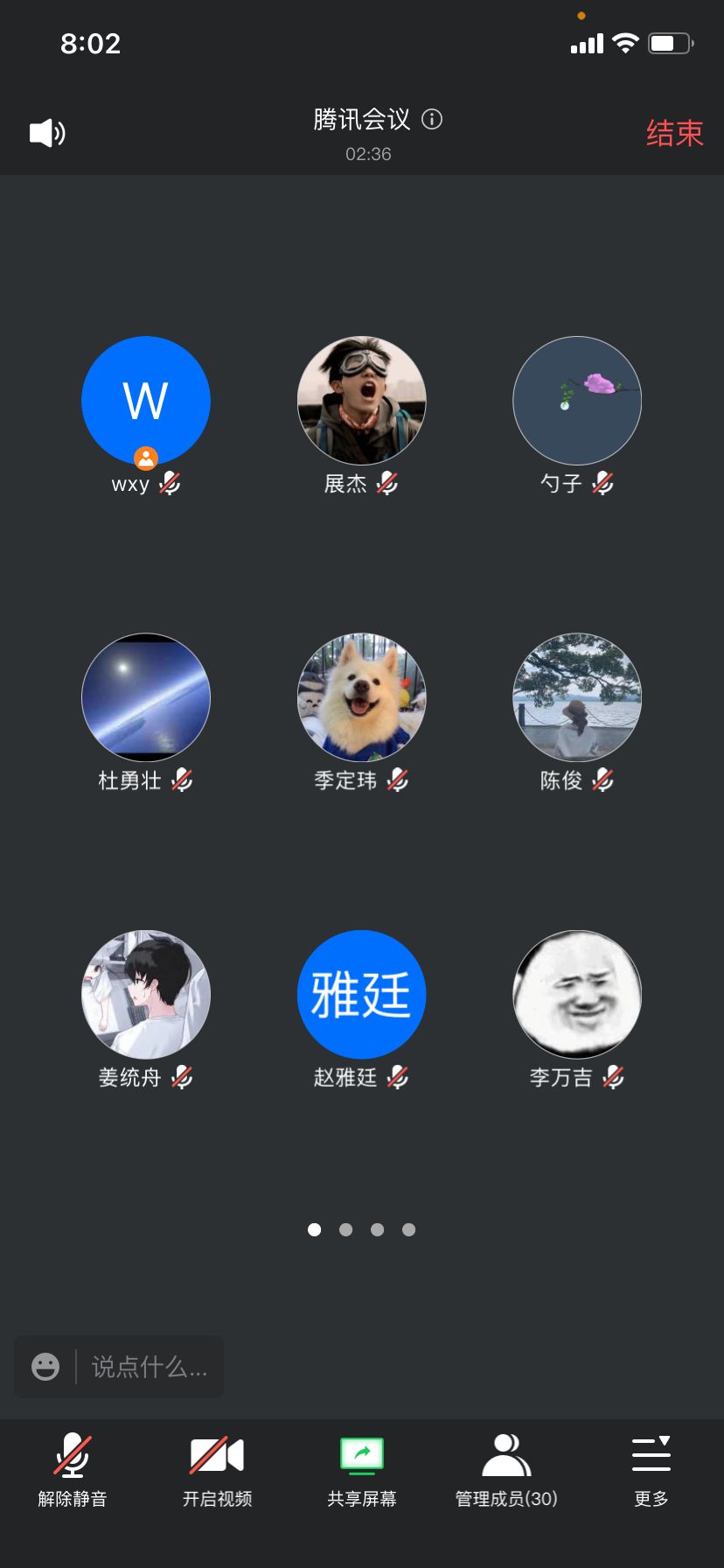This screenshot has width=724, height=1568.
Task: Open 赵雅廷's participant tile
Action: (x=362, y=995)
